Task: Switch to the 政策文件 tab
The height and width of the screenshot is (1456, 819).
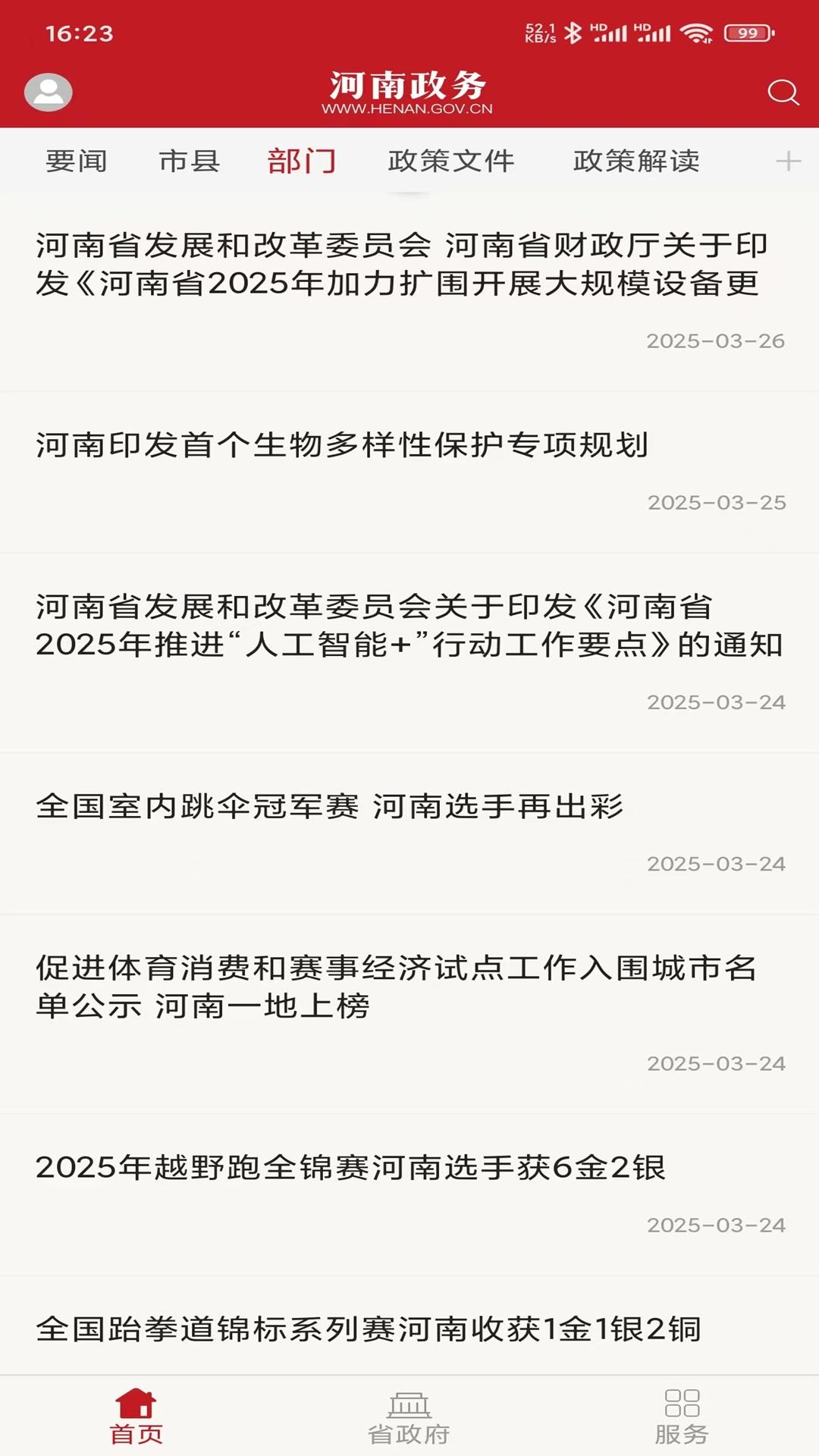Action: [451, 161]
